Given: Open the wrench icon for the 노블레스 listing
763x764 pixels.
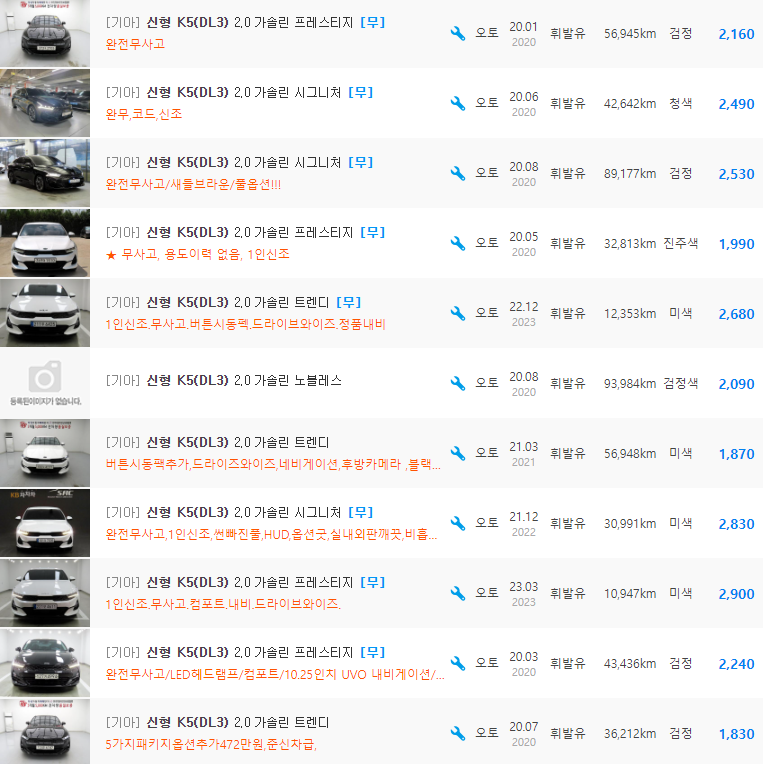Looking at the screenshot, I should click(x=458, y=383).
